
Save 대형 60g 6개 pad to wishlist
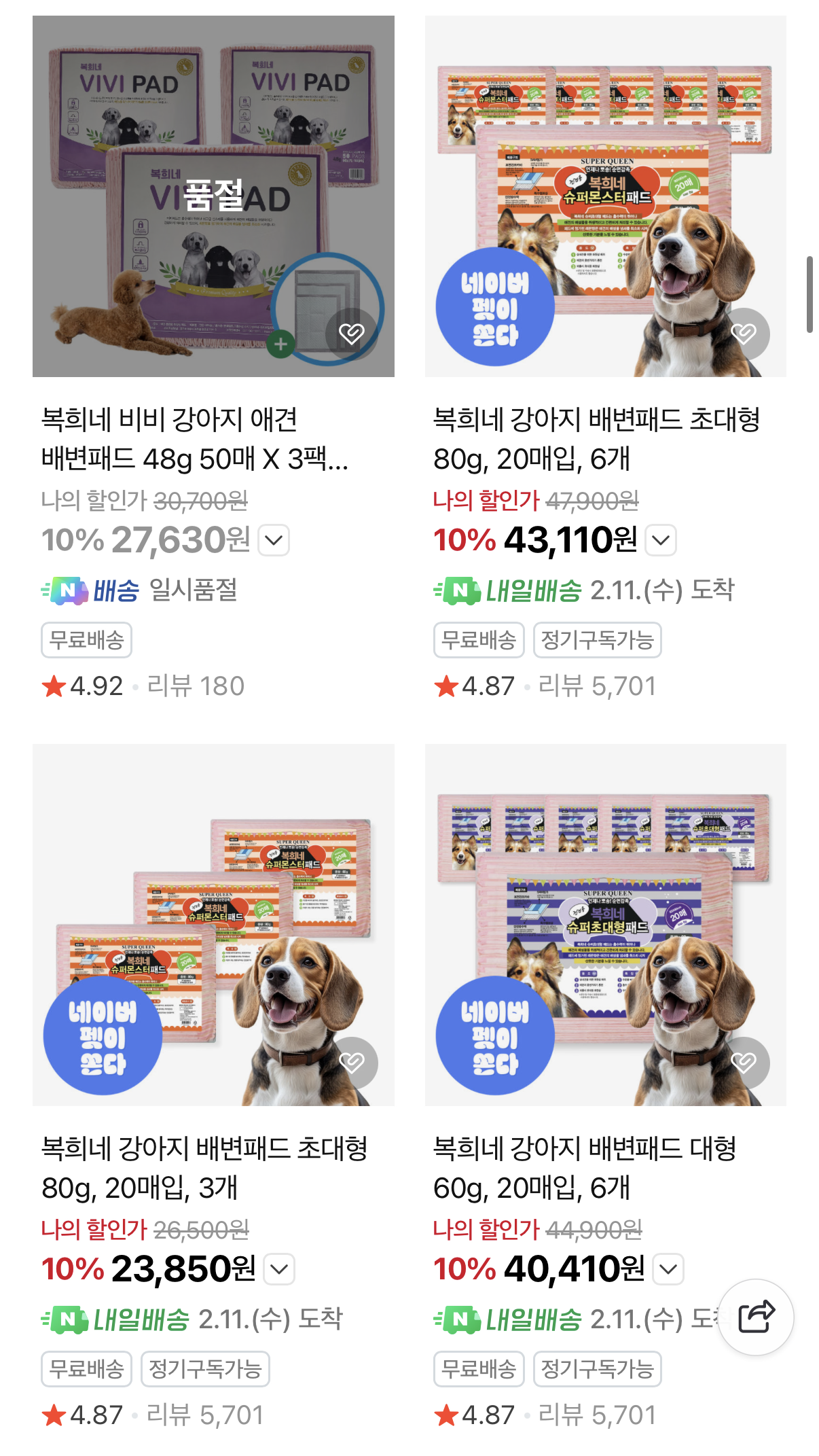pyautogui.click(x=744, y=1062)
